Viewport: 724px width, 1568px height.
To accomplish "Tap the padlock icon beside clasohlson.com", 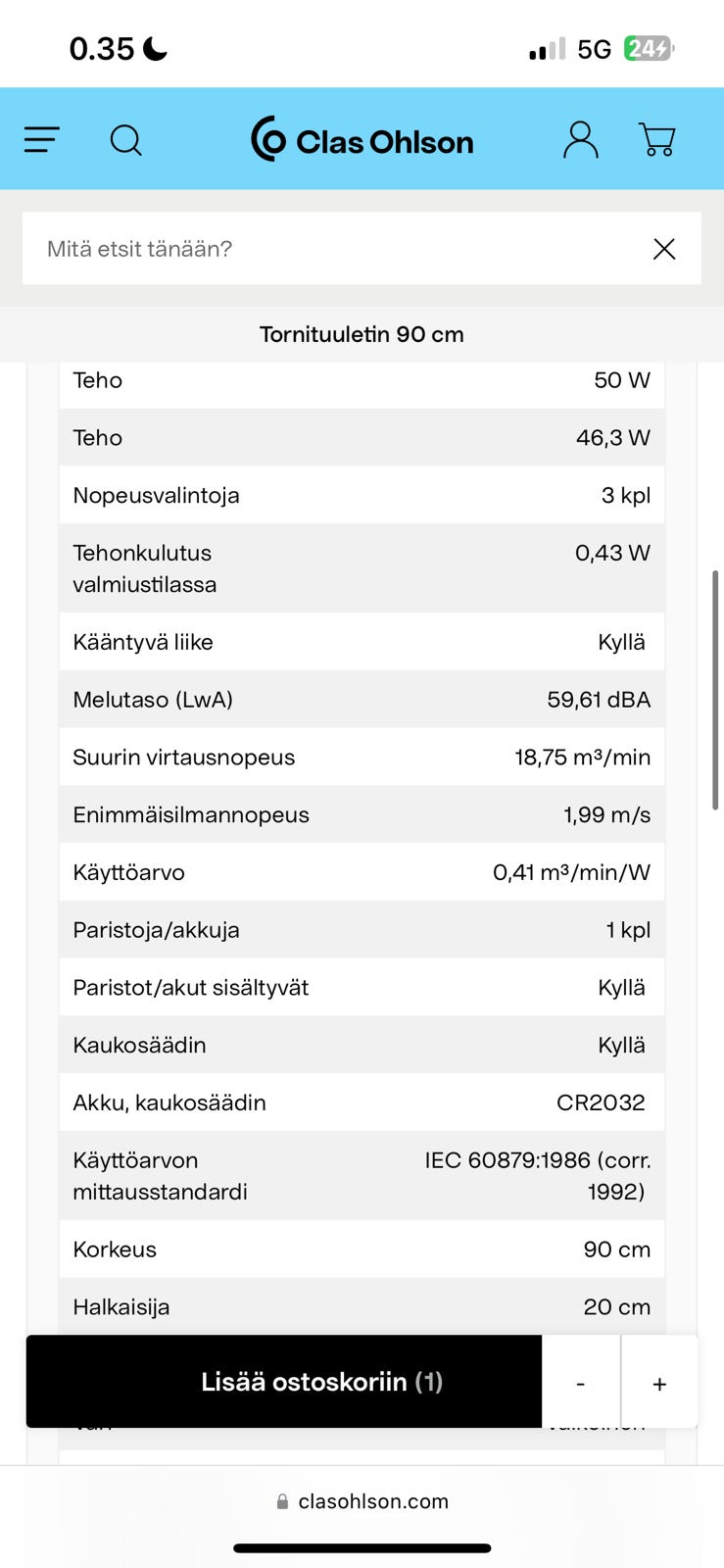I will [x=281, y=1500].
